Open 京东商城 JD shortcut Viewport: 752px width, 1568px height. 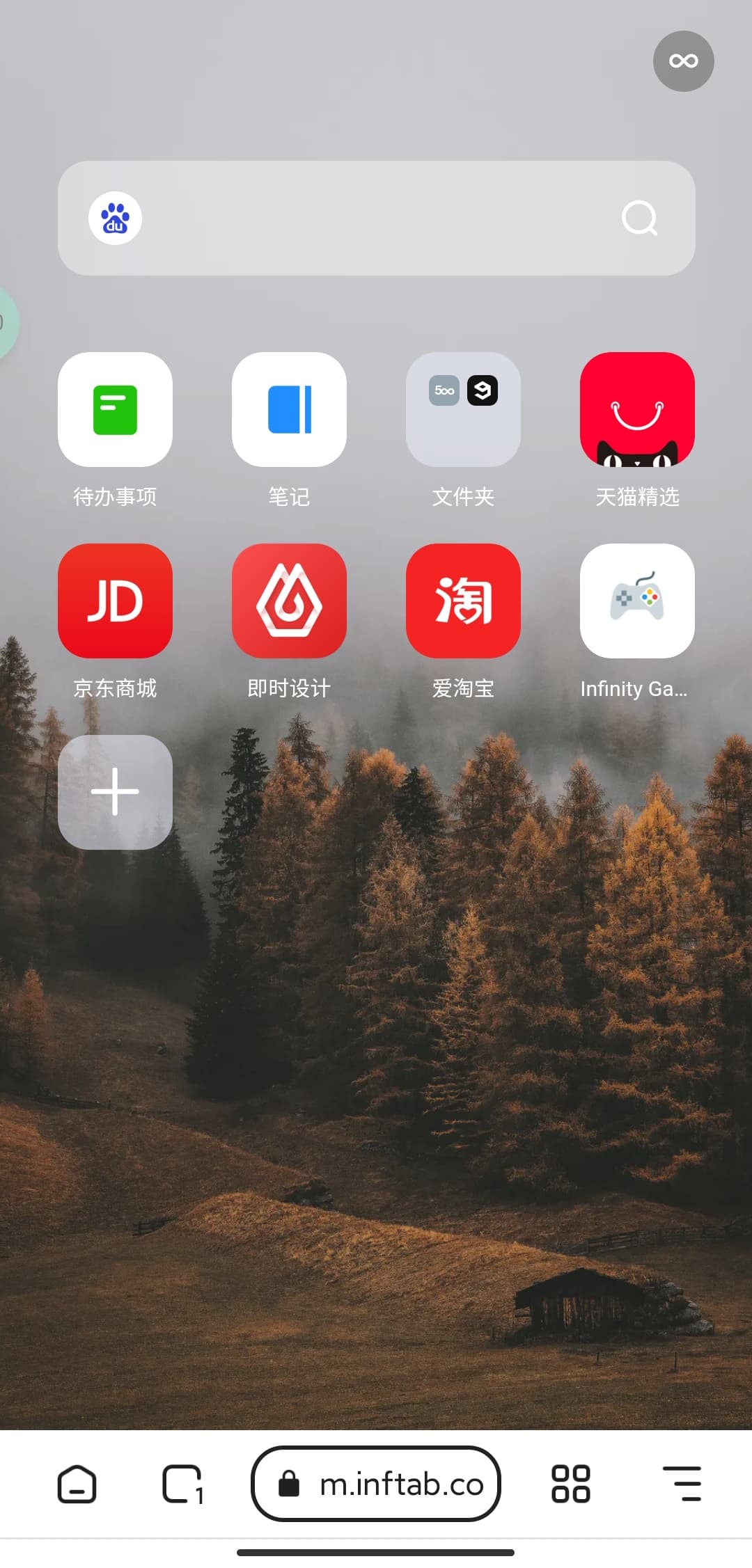point(115,601)
